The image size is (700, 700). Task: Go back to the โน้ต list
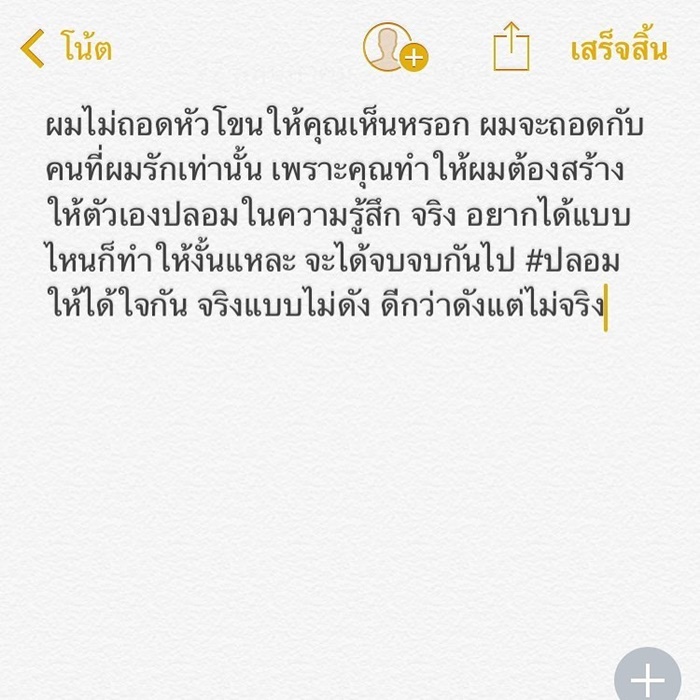(x=66, y=48)
